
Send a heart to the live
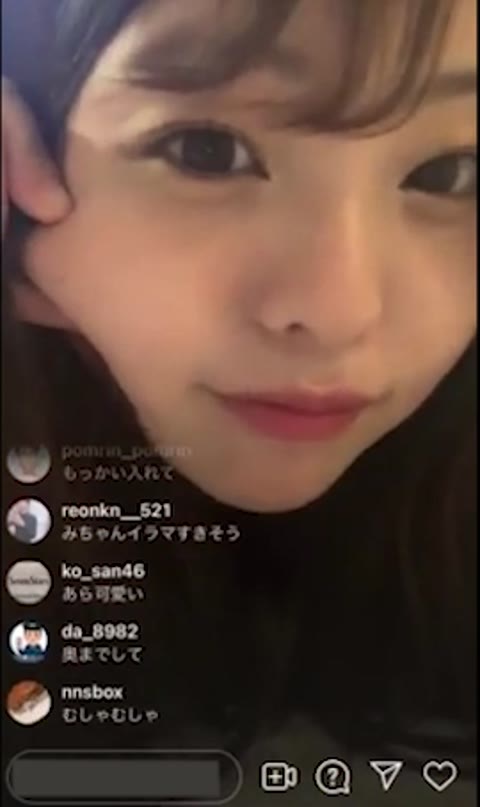(440, 776)
